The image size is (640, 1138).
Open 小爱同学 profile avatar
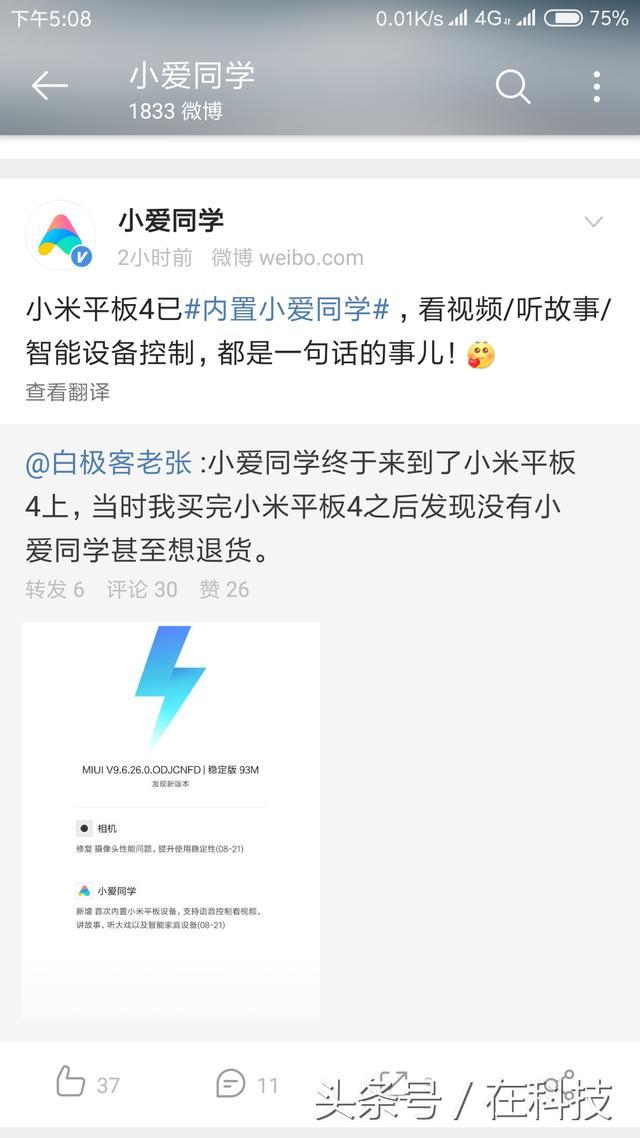60,236
